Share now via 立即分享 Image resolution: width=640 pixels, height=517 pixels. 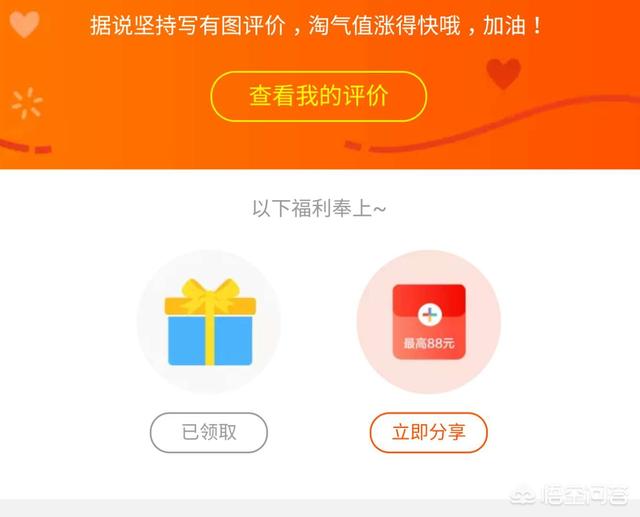coord(428,433)
